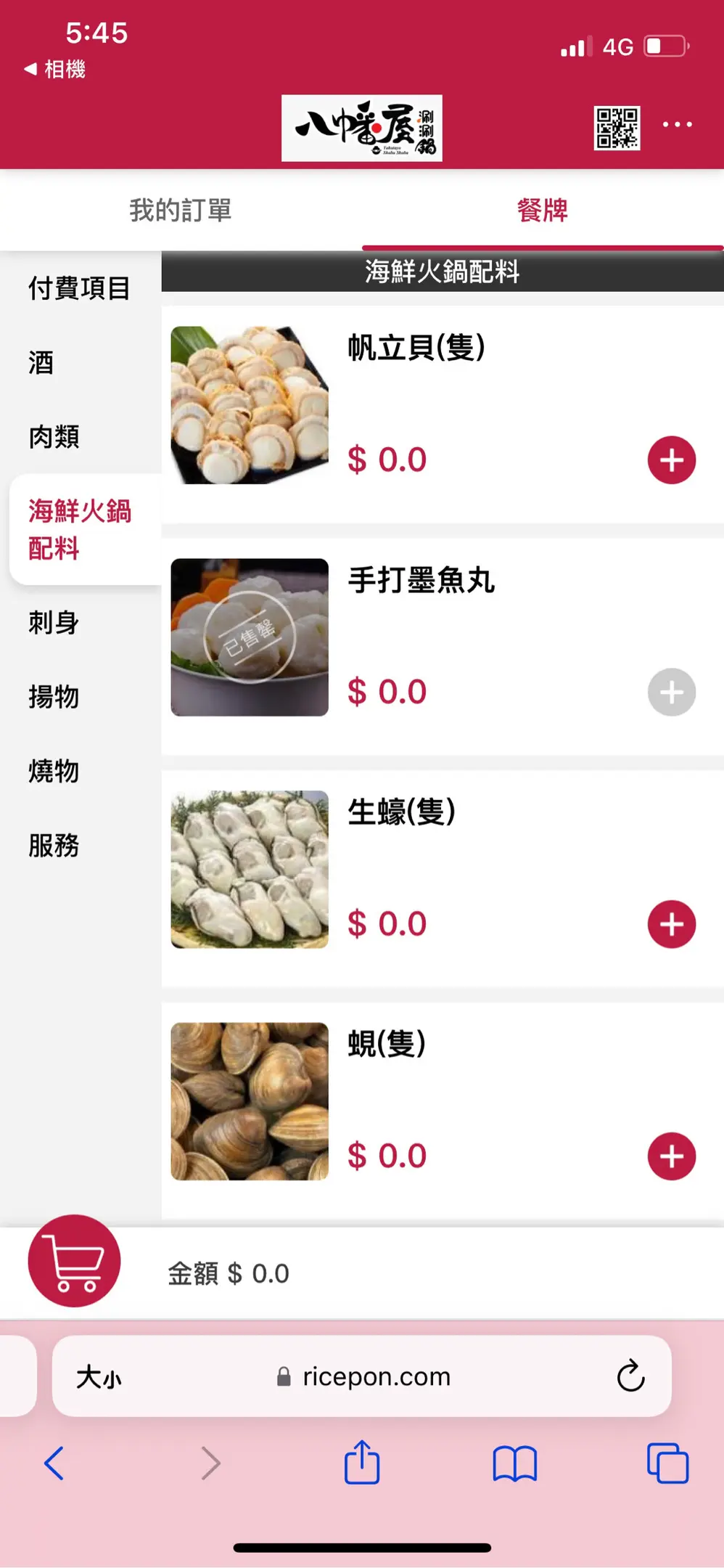Return to the 相機 app
The width and height of the screenshot is (724, 1568).
(55, 70)
